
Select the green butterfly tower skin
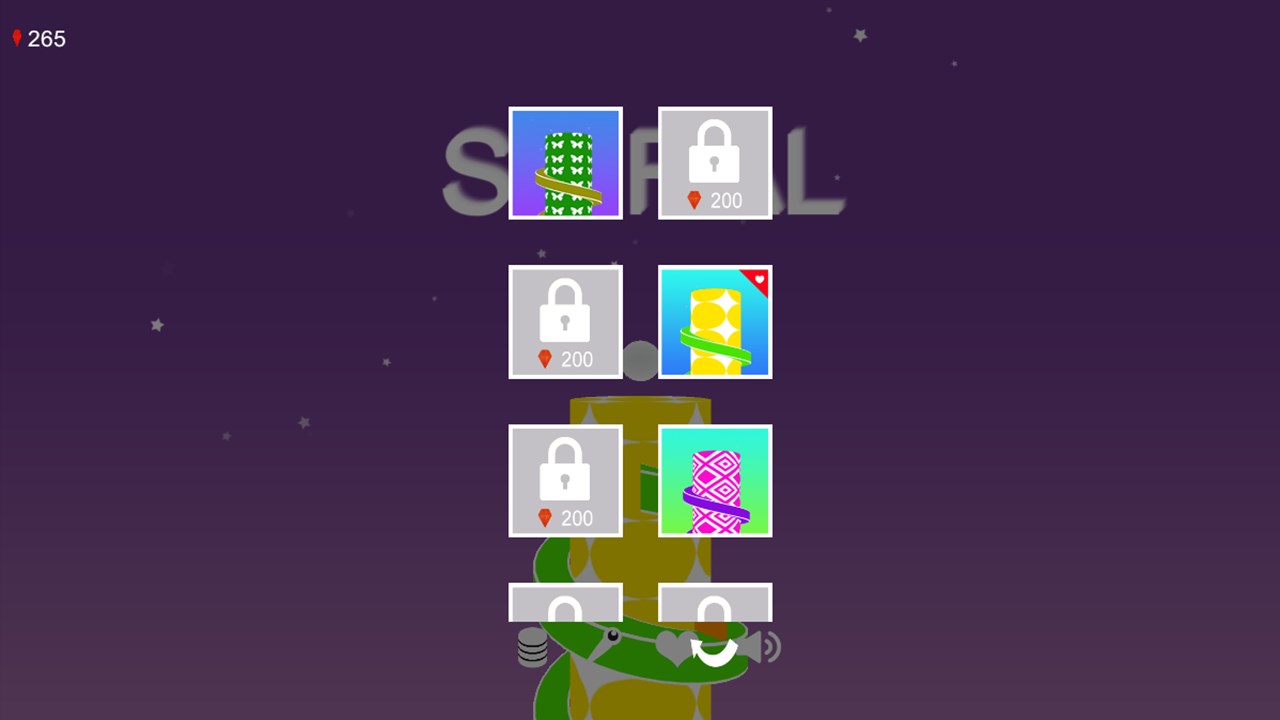point(565,163)
